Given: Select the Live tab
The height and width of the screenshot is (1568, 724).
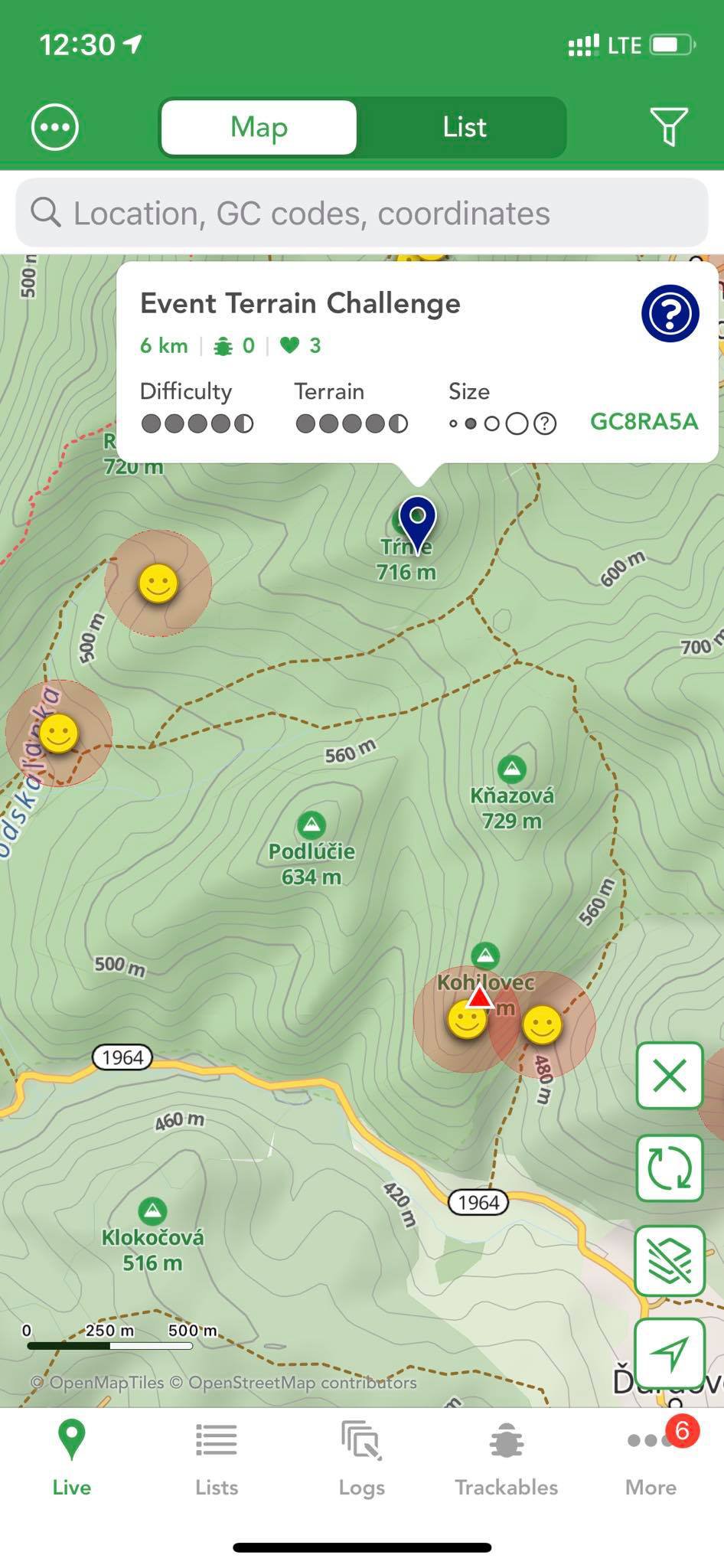Looking at the screenshot, I should (x=72, y=1459).
